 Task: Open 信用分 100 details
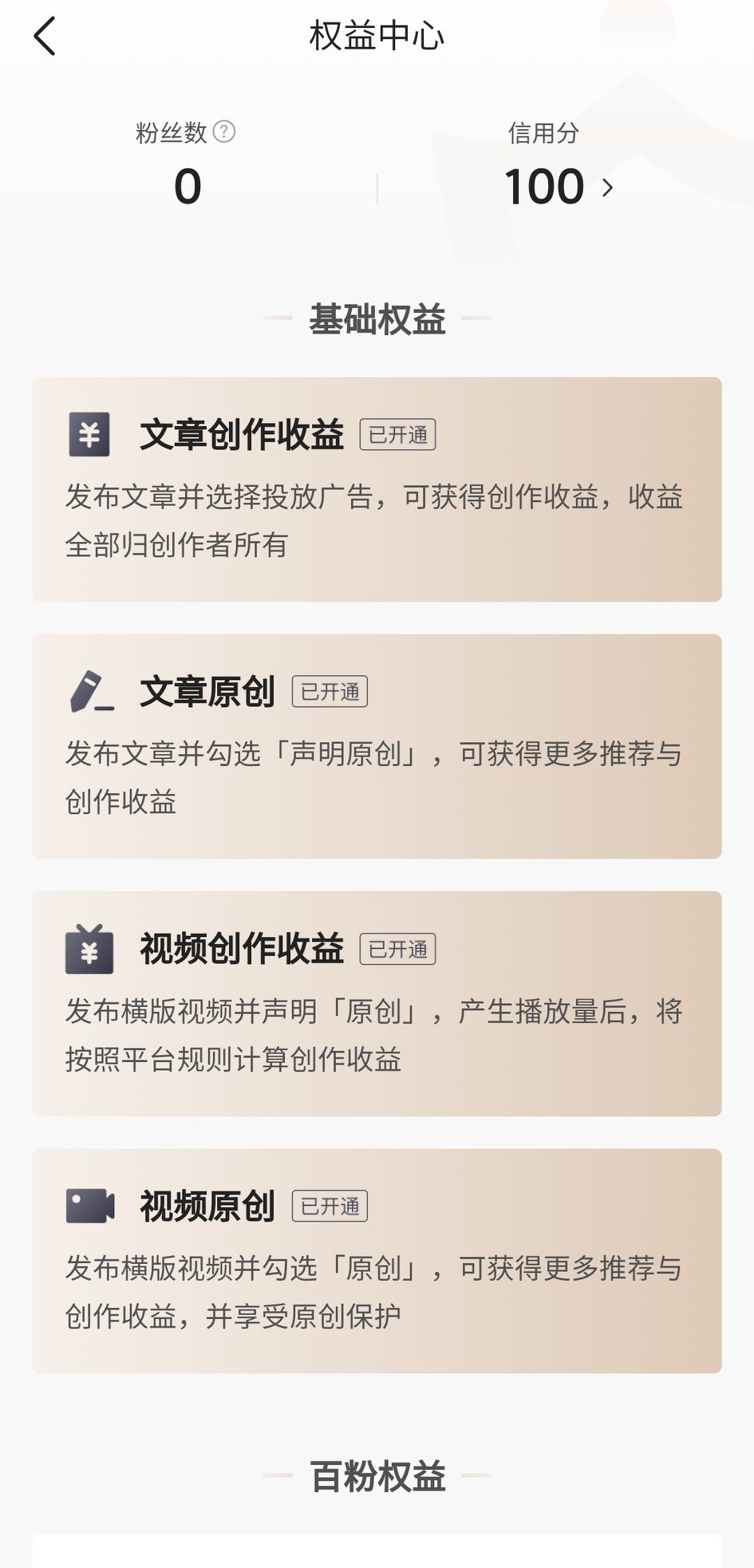[559, 187]
